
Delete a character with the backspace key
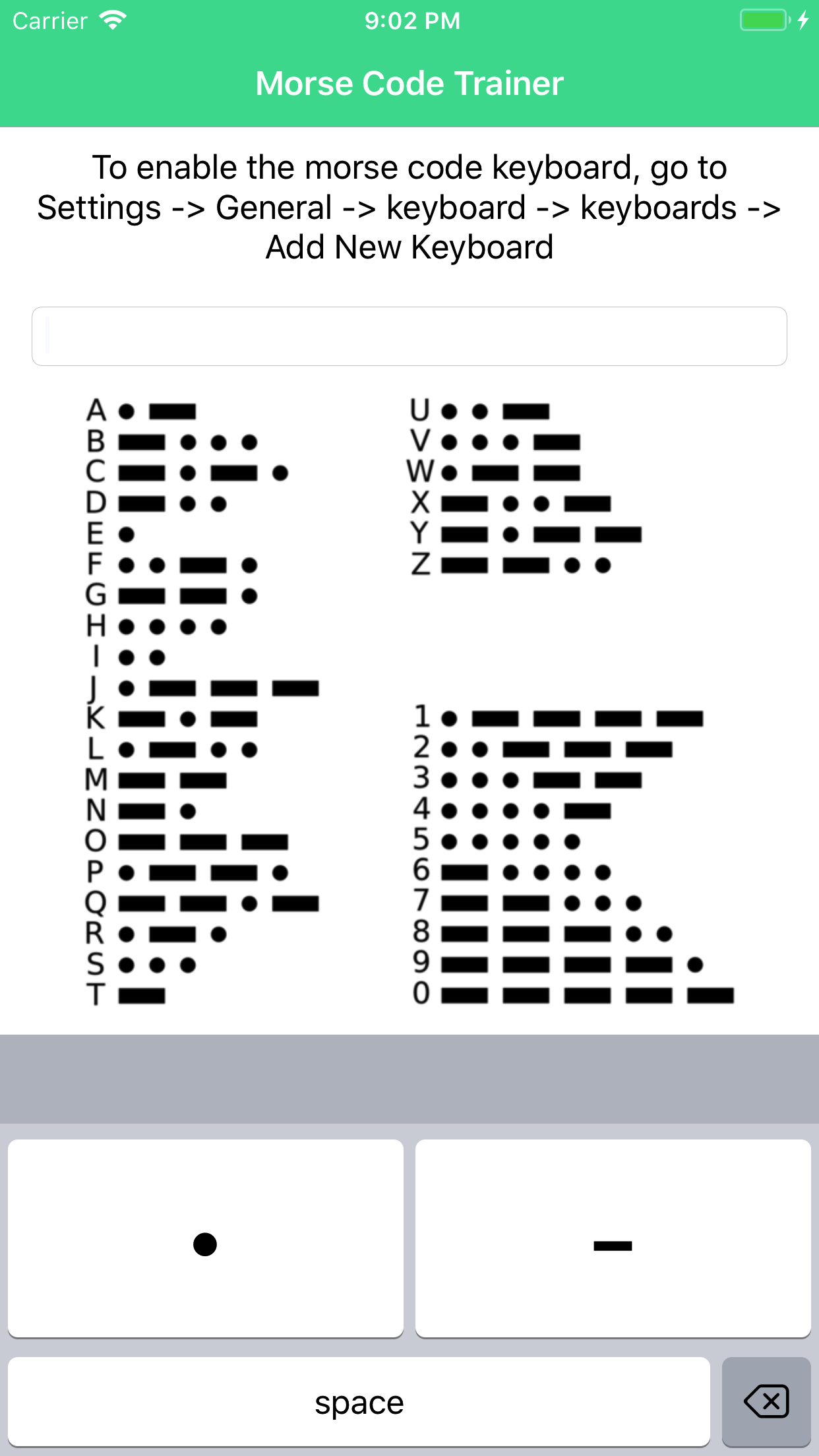click(766, 1401)
